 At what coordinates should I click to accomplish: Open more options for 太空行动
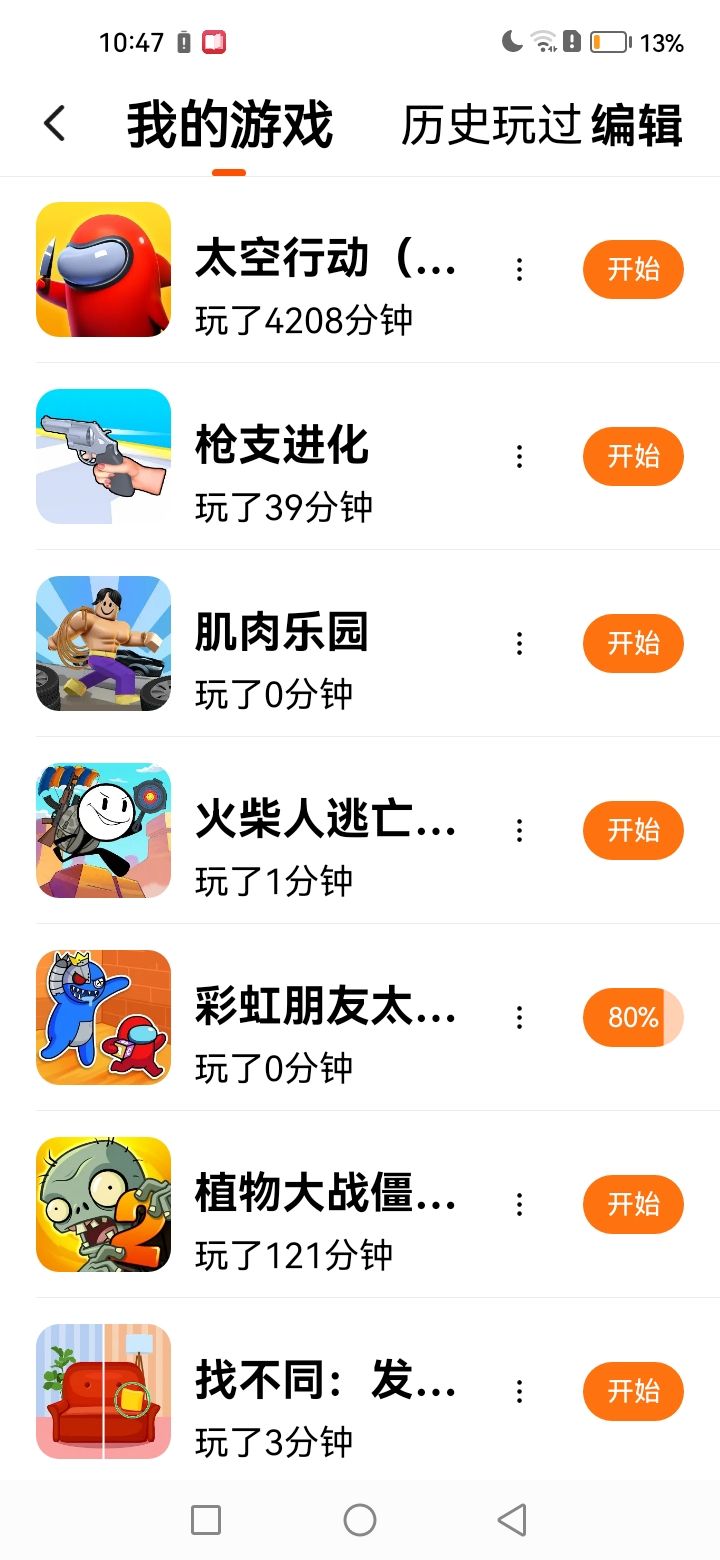[519, 269]
